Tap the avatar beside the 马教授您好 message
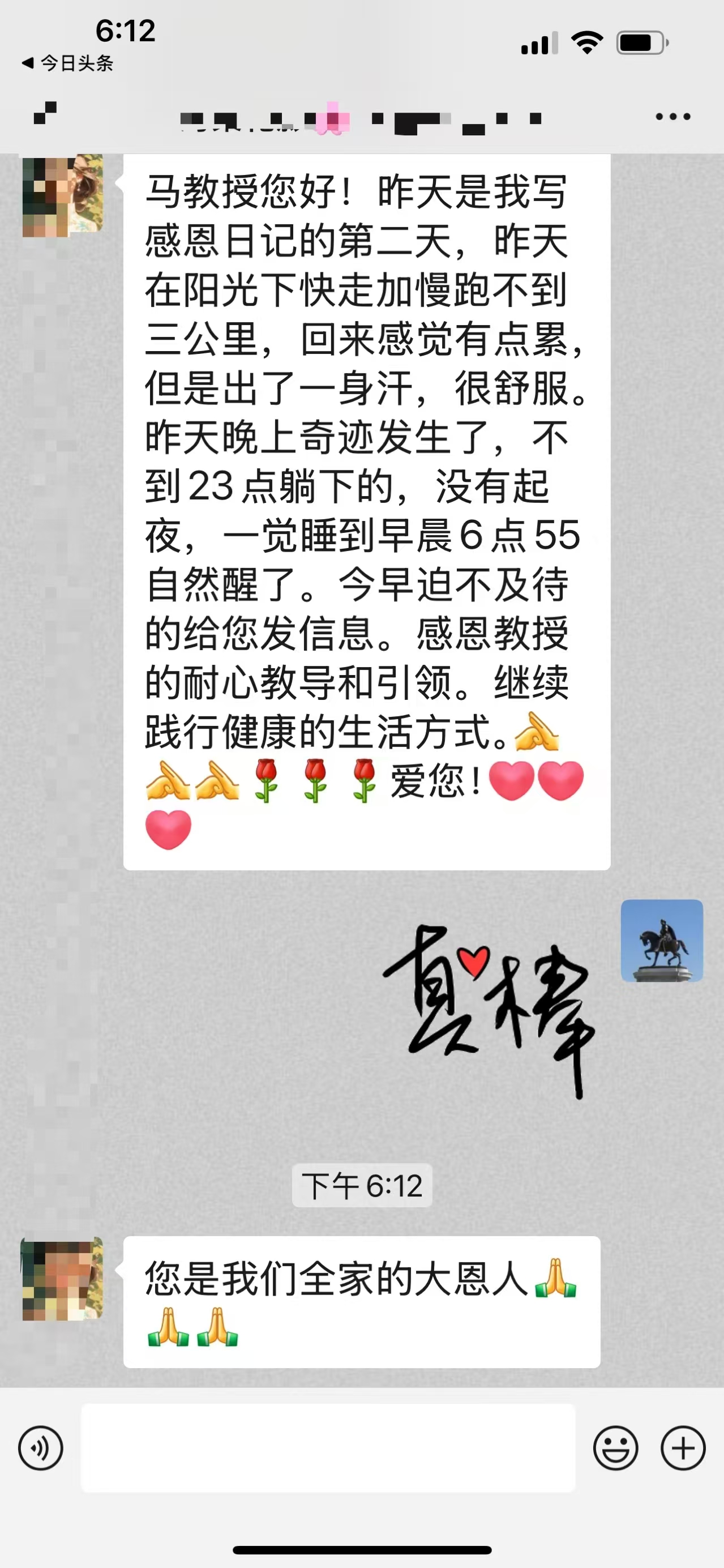 coord(63,196)
